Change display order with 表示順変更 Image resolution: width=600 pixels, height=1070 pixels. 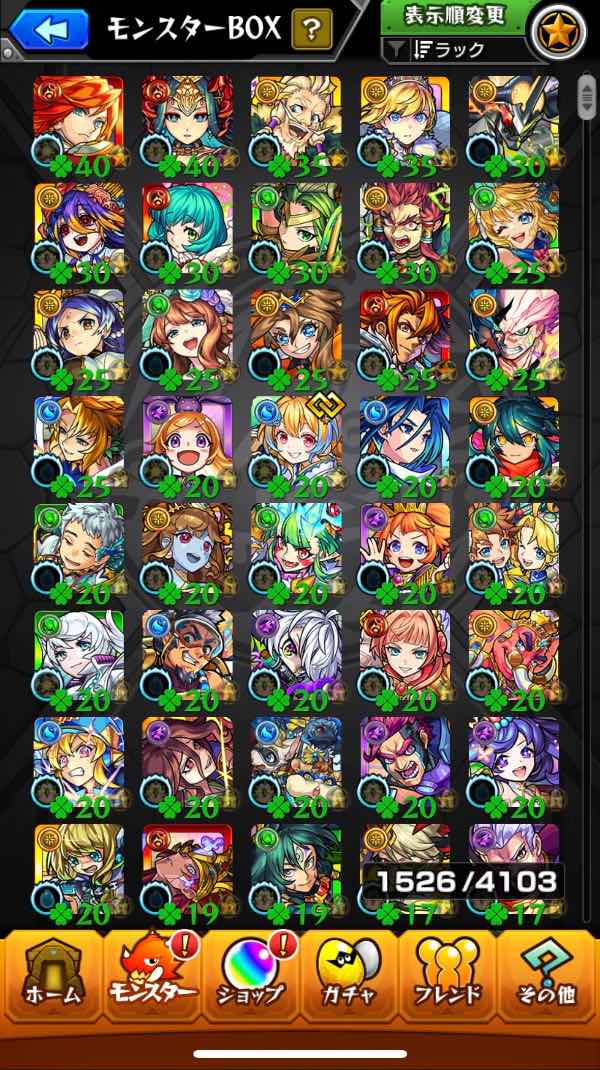[x=453, y=17]
